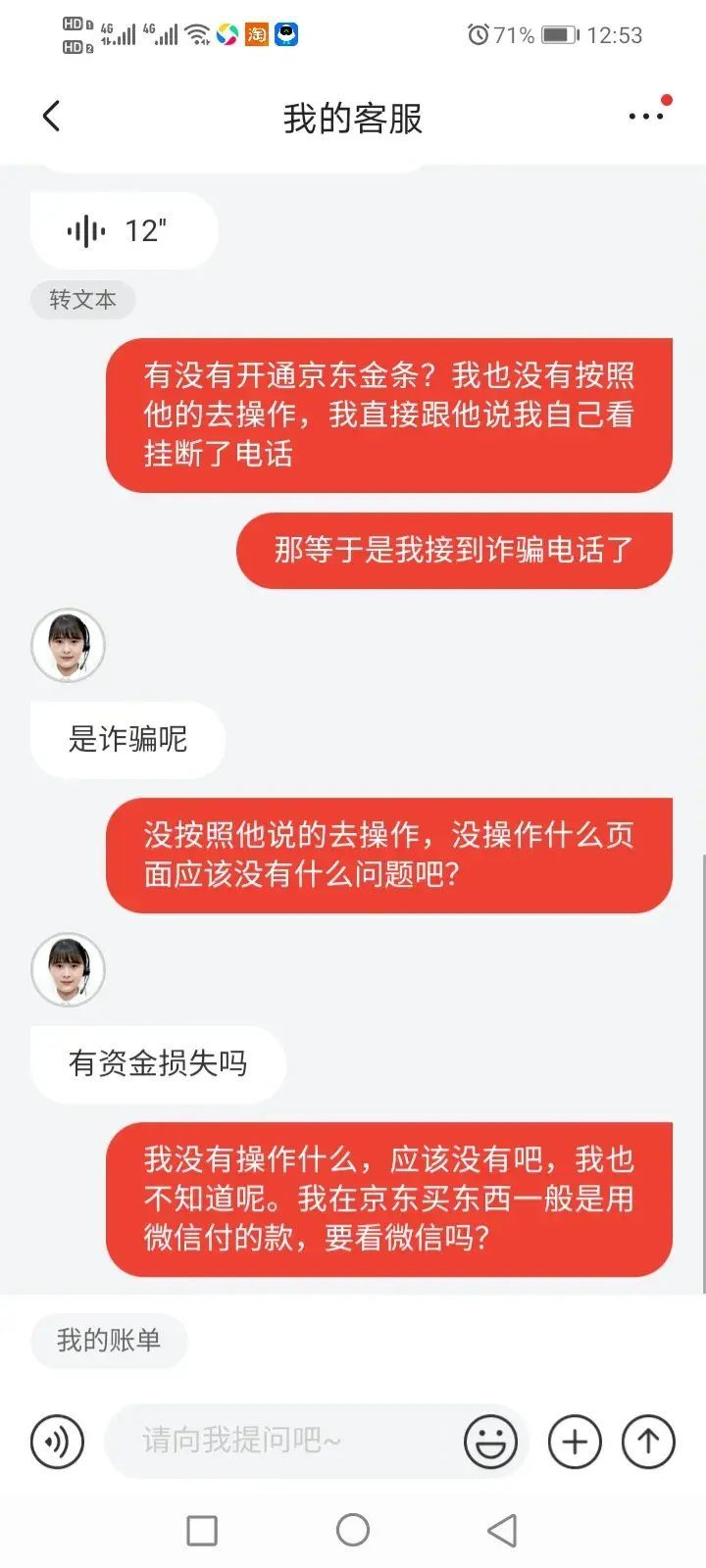Switch to voice input mode

point(58,1442)
